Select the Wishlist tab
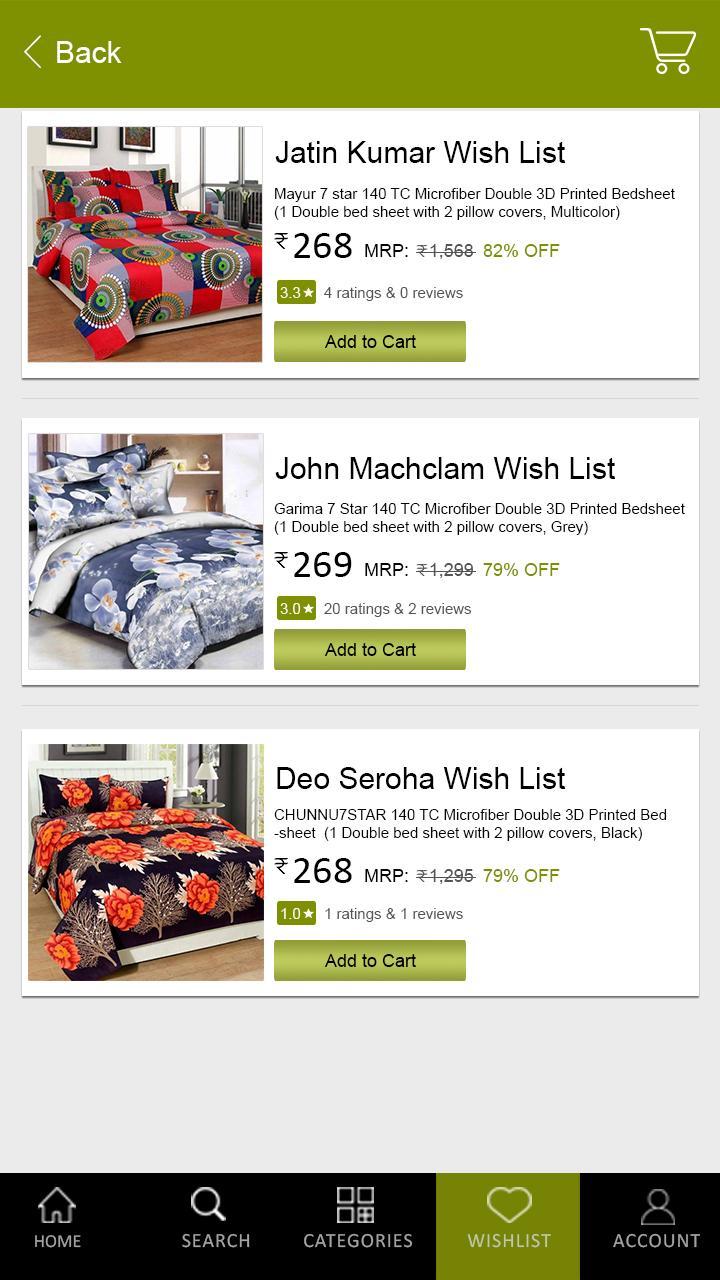 [508, 1219]
